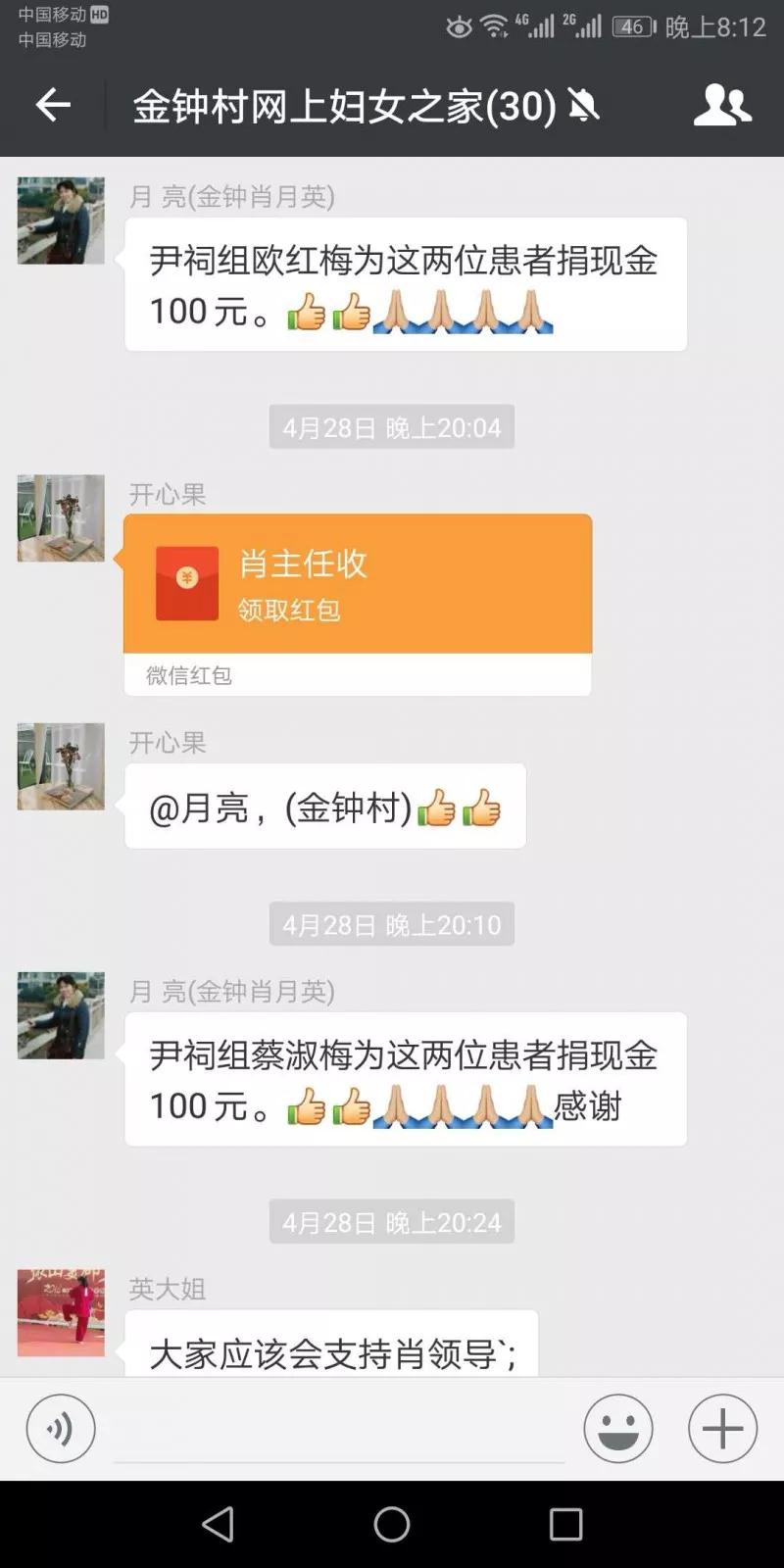This screenshot has height=1568, width=784.
Task: Open the plus attachments menu
Action: [722, 1429]
